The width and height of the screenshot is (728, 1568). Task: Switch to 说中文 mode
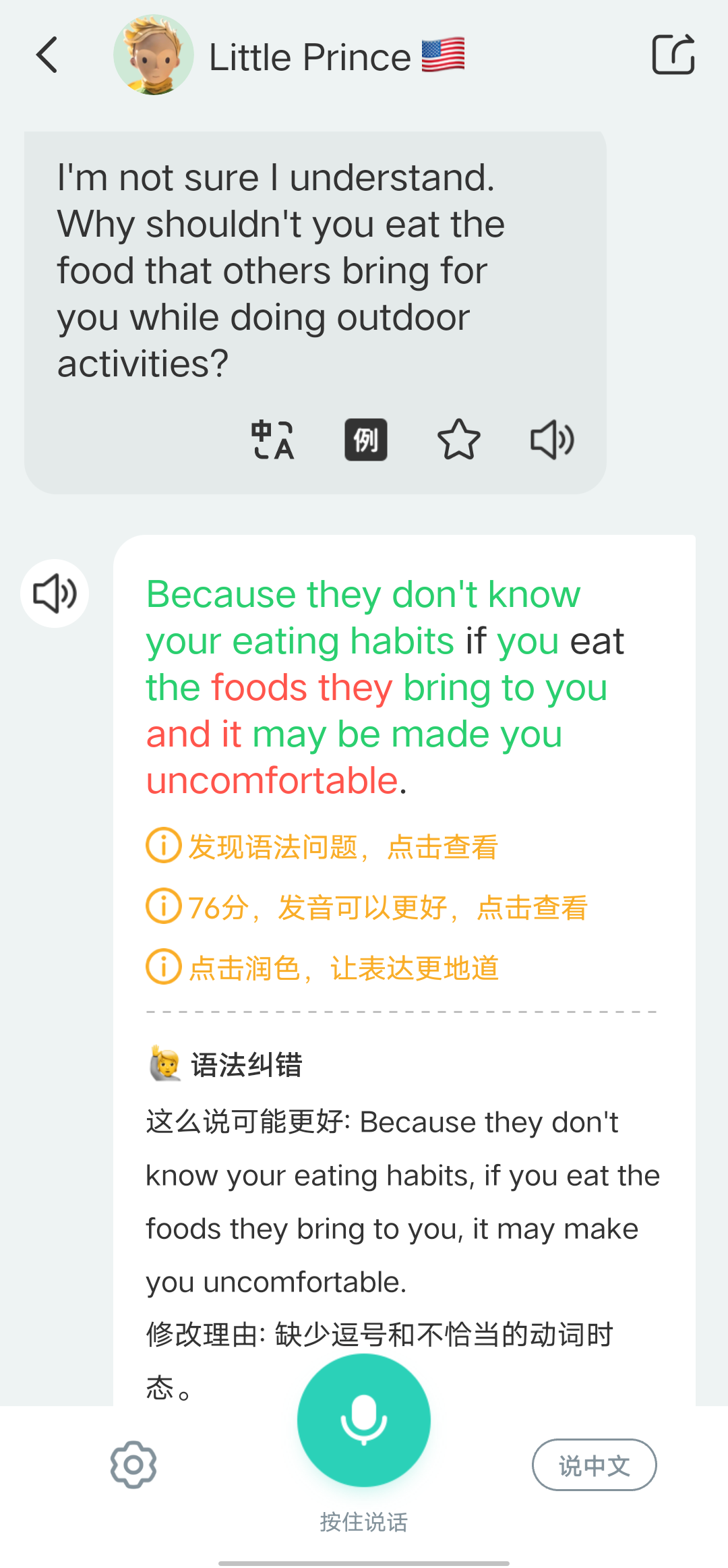point(594,1465)
